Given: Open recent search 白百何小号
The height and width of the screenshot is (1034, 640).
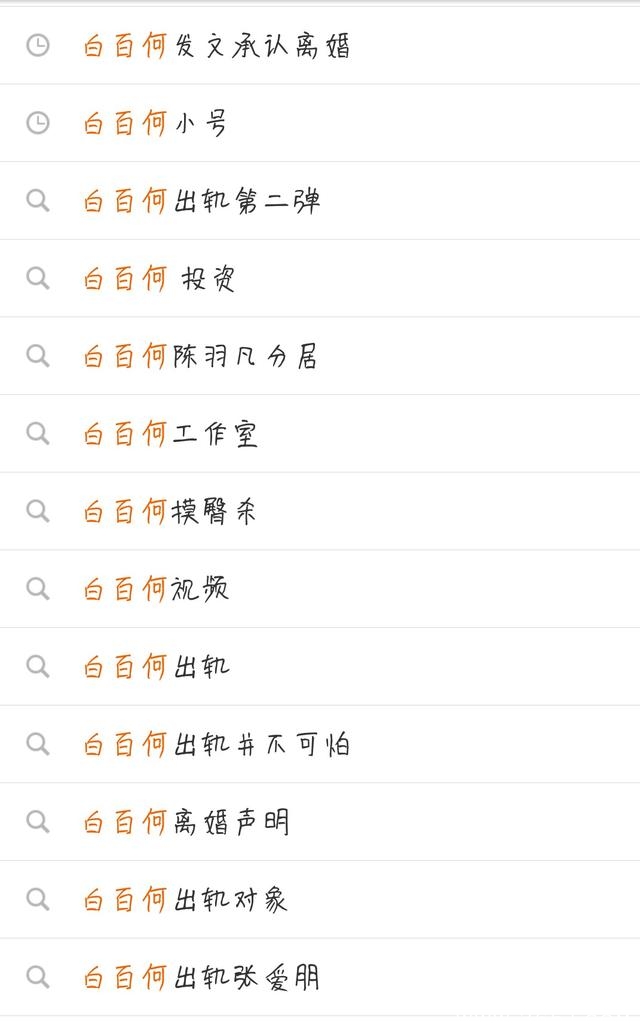Looking at the screenshot, I should (x=155, y=124).
